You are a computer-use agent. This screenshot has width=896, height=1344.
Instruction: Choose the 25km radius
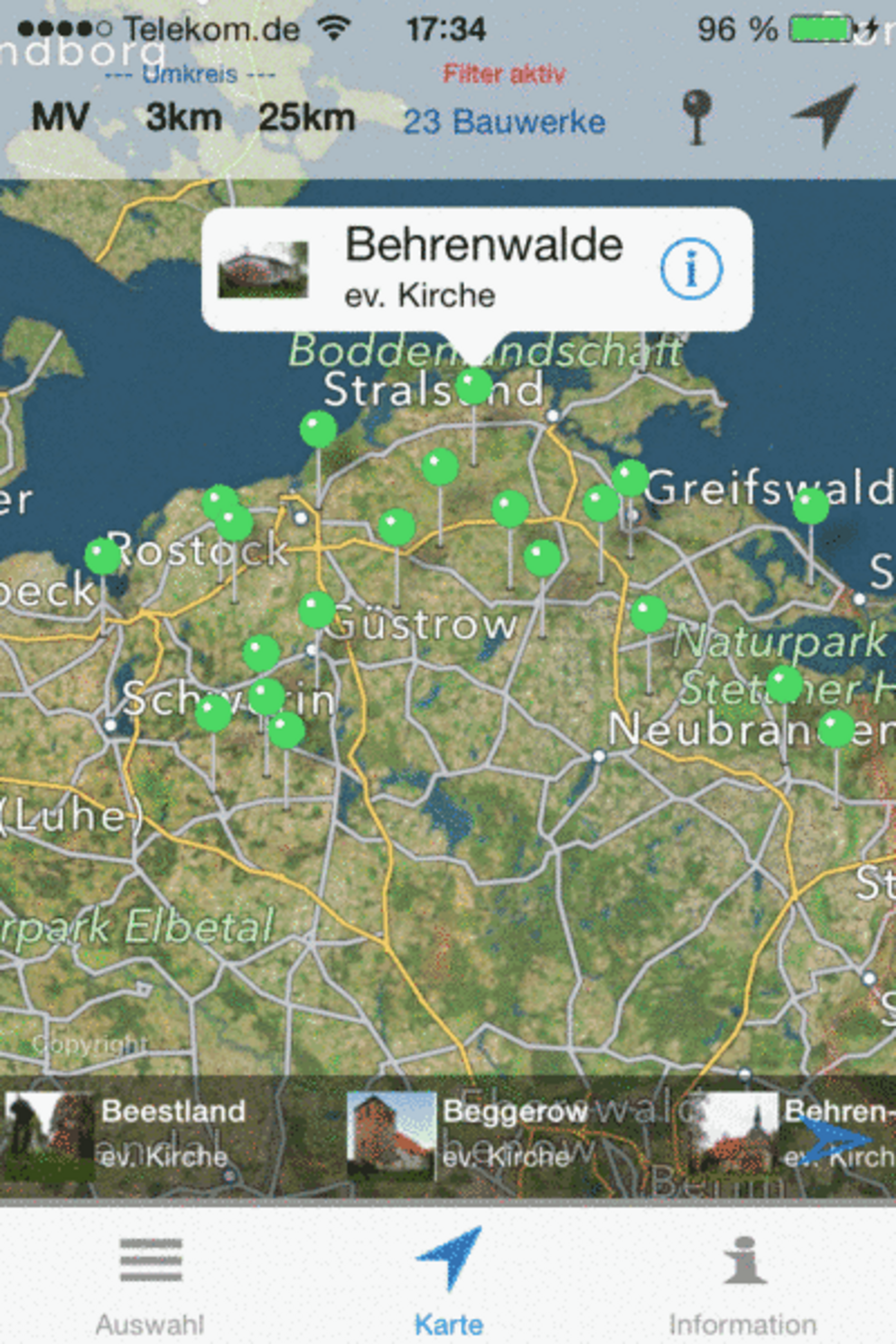(307, 118)
